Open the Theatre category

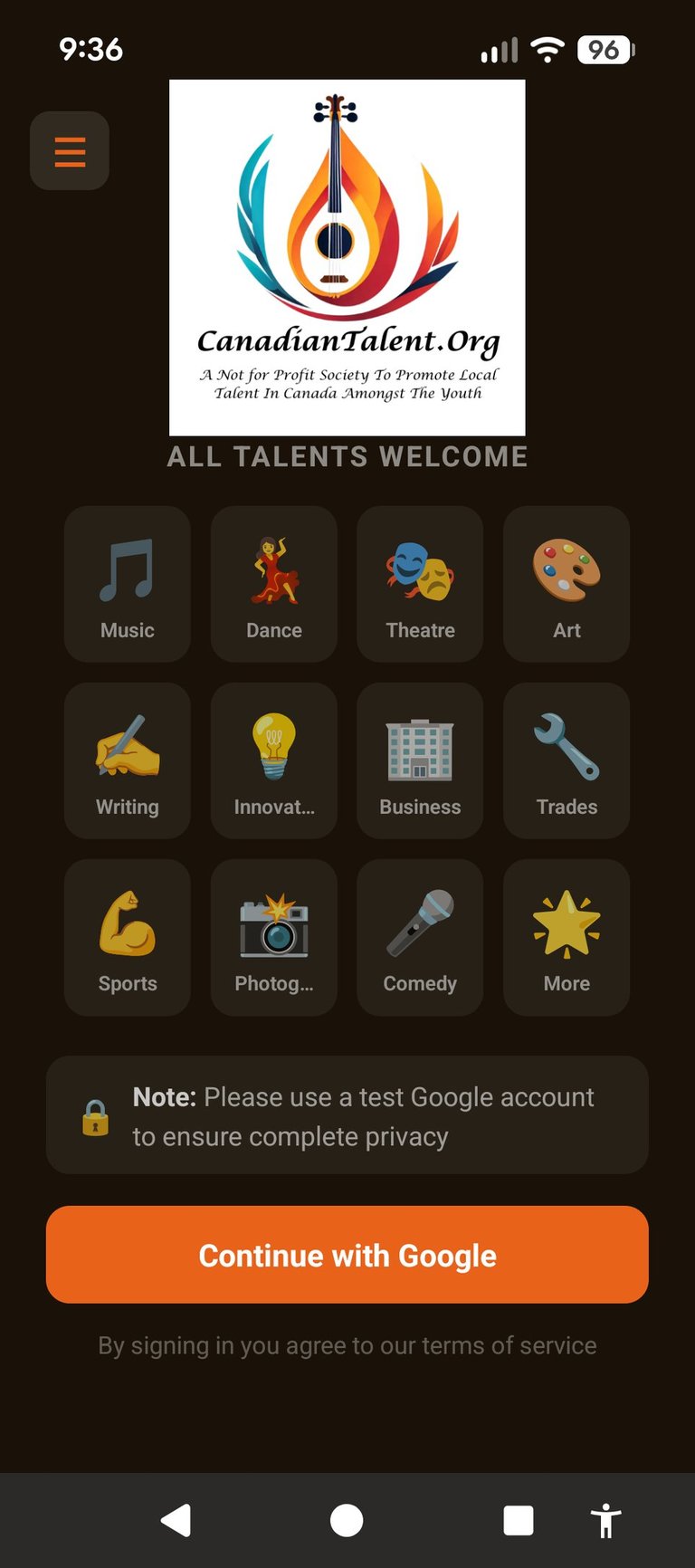pyautogui.click(x=420, y=584)
